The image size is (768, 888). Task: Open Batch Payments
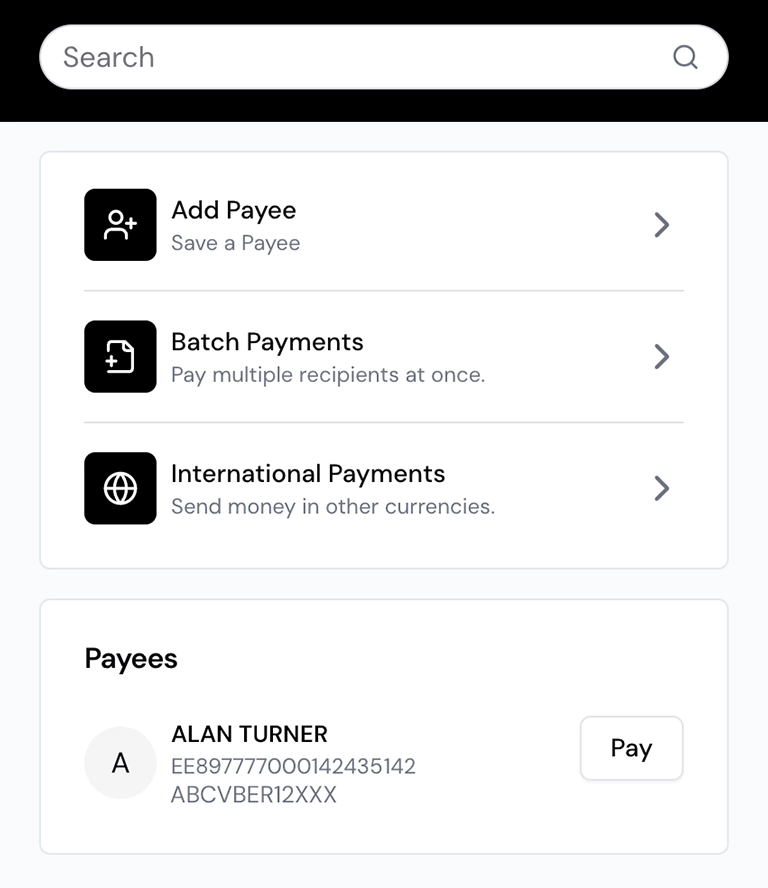pyautogui.click(x=383, y=357)
